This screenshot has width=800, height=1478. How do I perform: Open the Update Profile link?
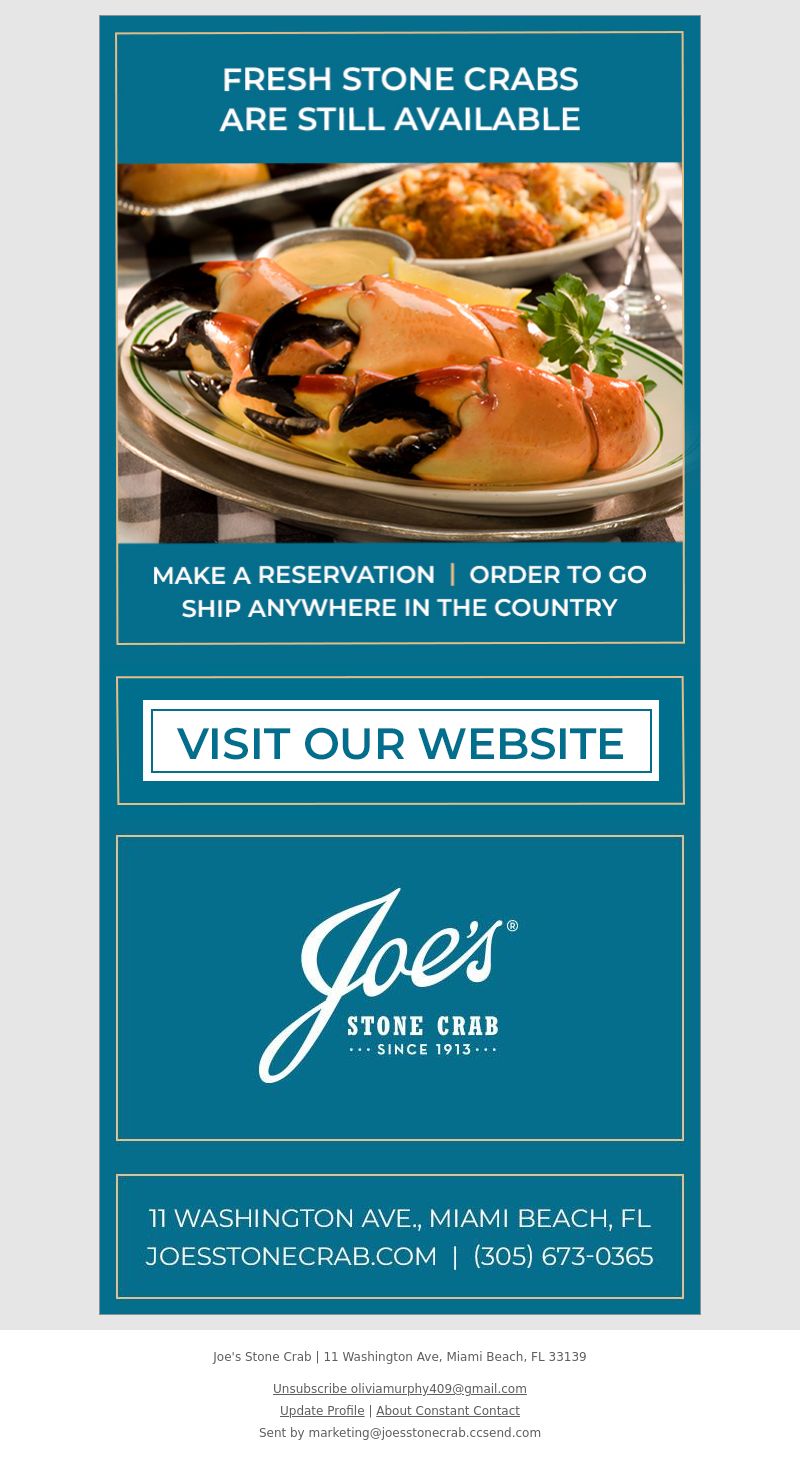[x=322, y=1411]
